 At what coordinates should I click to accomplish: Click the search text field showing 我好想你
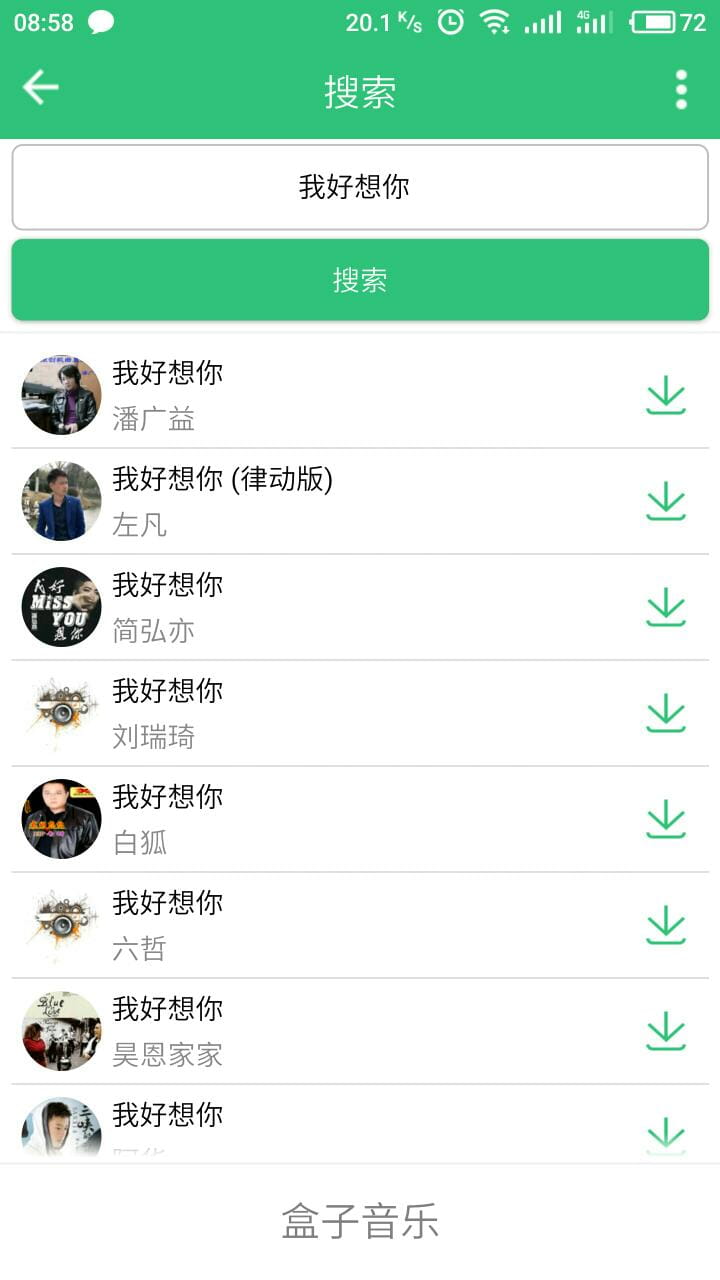360,187
